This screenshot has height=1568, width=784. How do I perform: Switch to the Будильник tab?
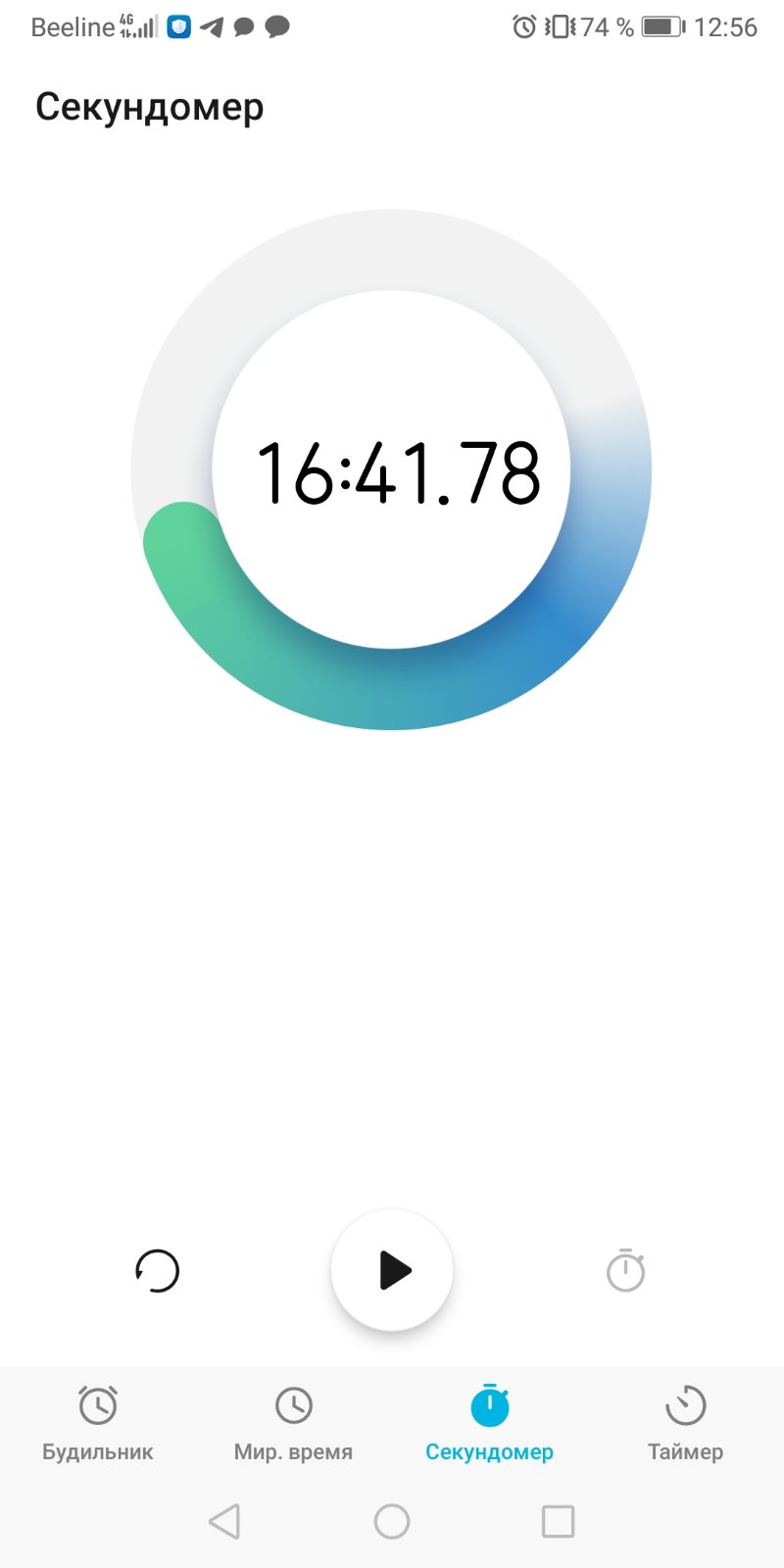(98, 1423)
